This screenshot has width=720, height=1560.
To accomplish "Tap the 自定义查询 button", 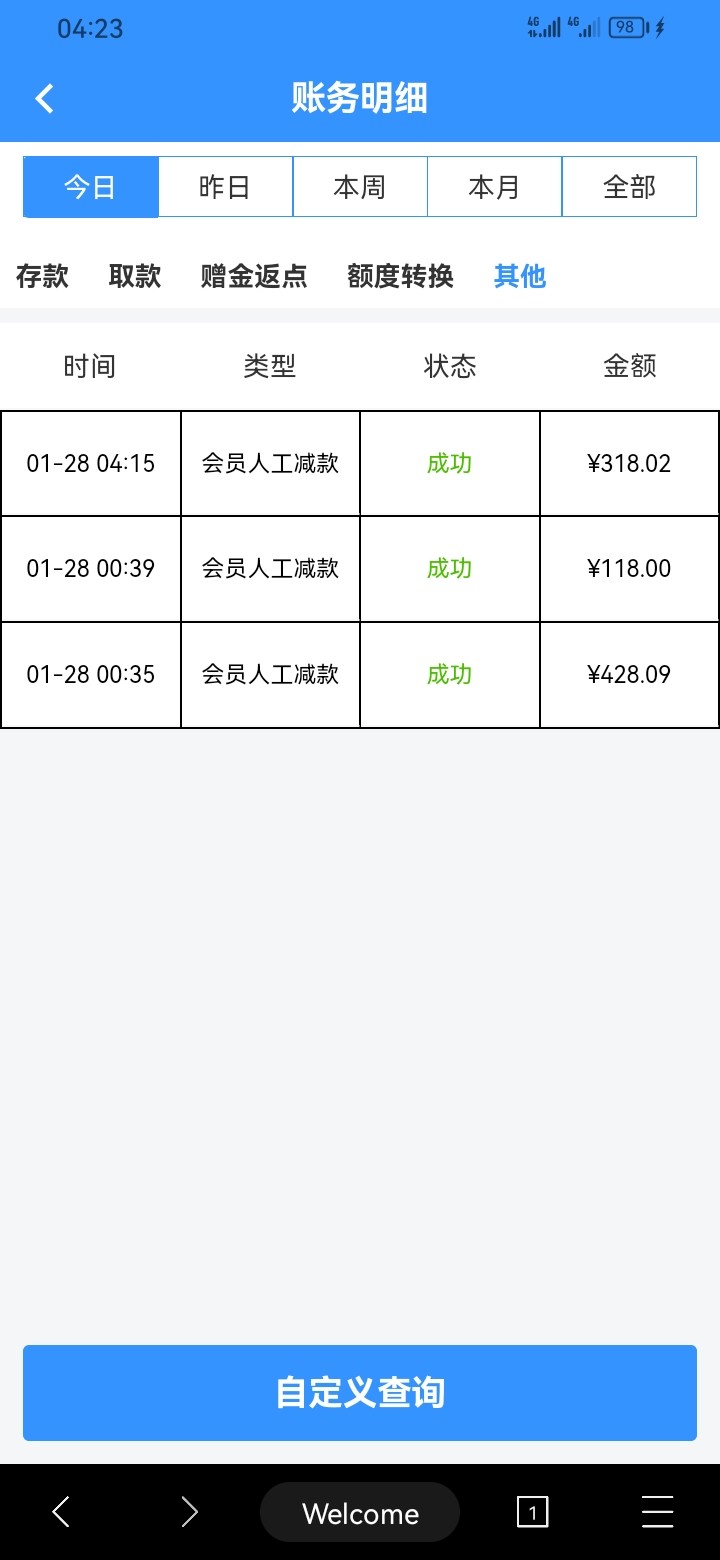I will (x=360, y=1392).
